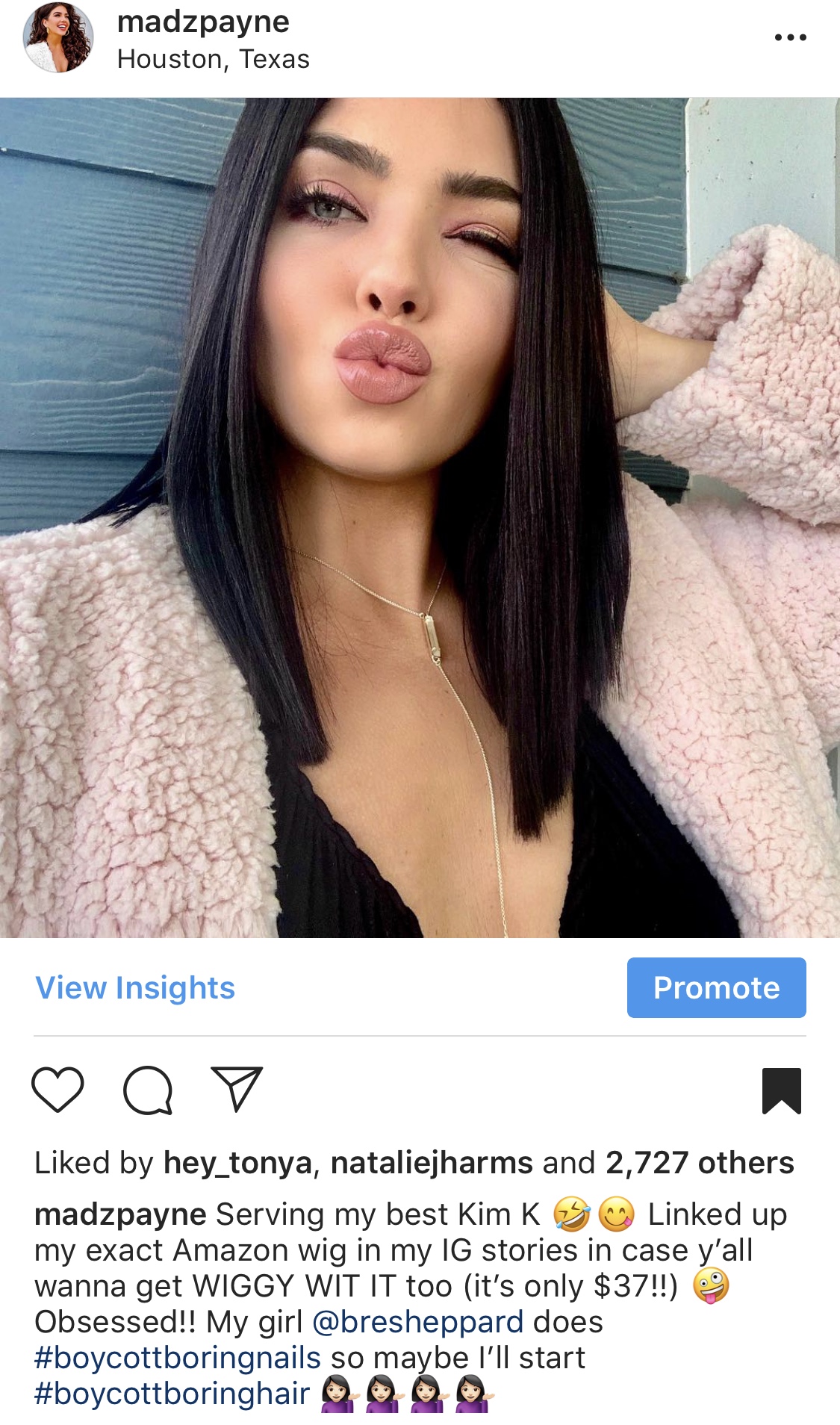Tap the bookmark icon under the post

(781, 1090)
